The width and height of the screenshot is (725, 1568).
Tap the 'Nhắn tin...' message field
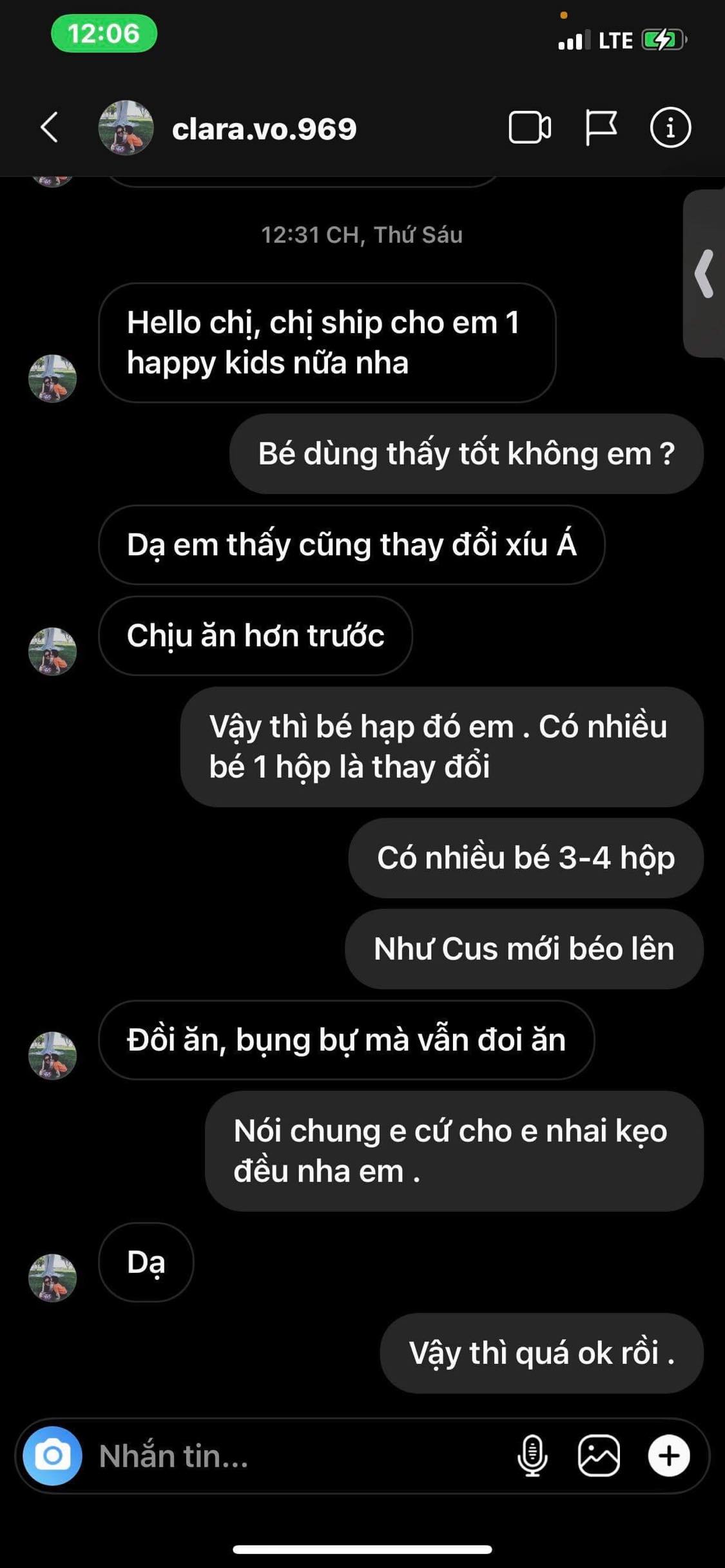coord(296,1456)
